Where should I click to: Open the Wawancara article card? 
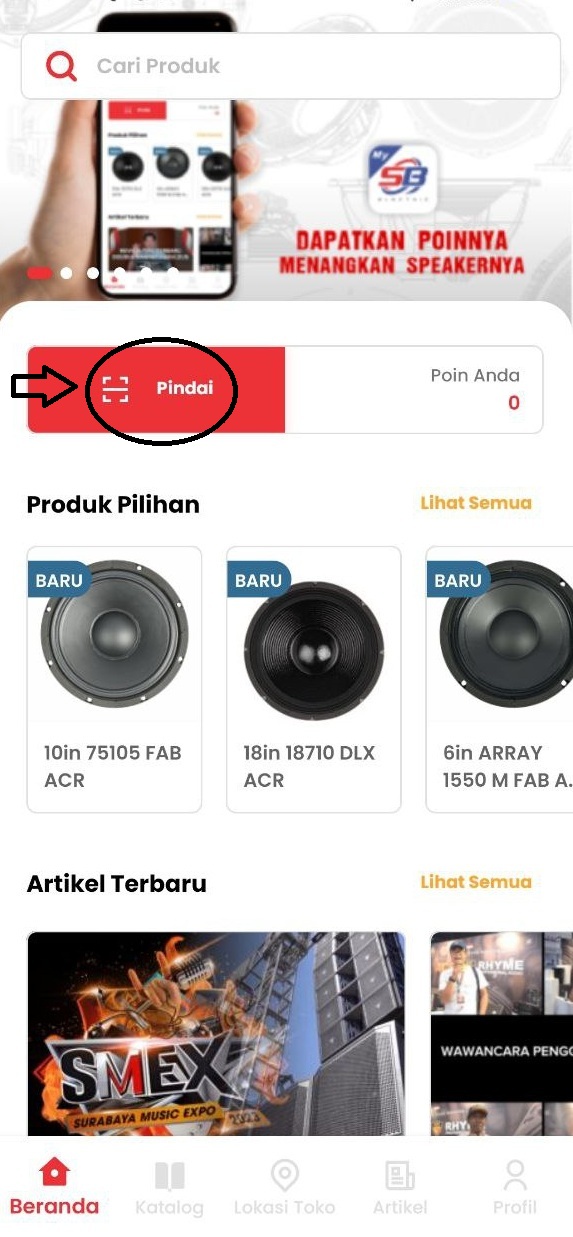tap(502, 1033)
